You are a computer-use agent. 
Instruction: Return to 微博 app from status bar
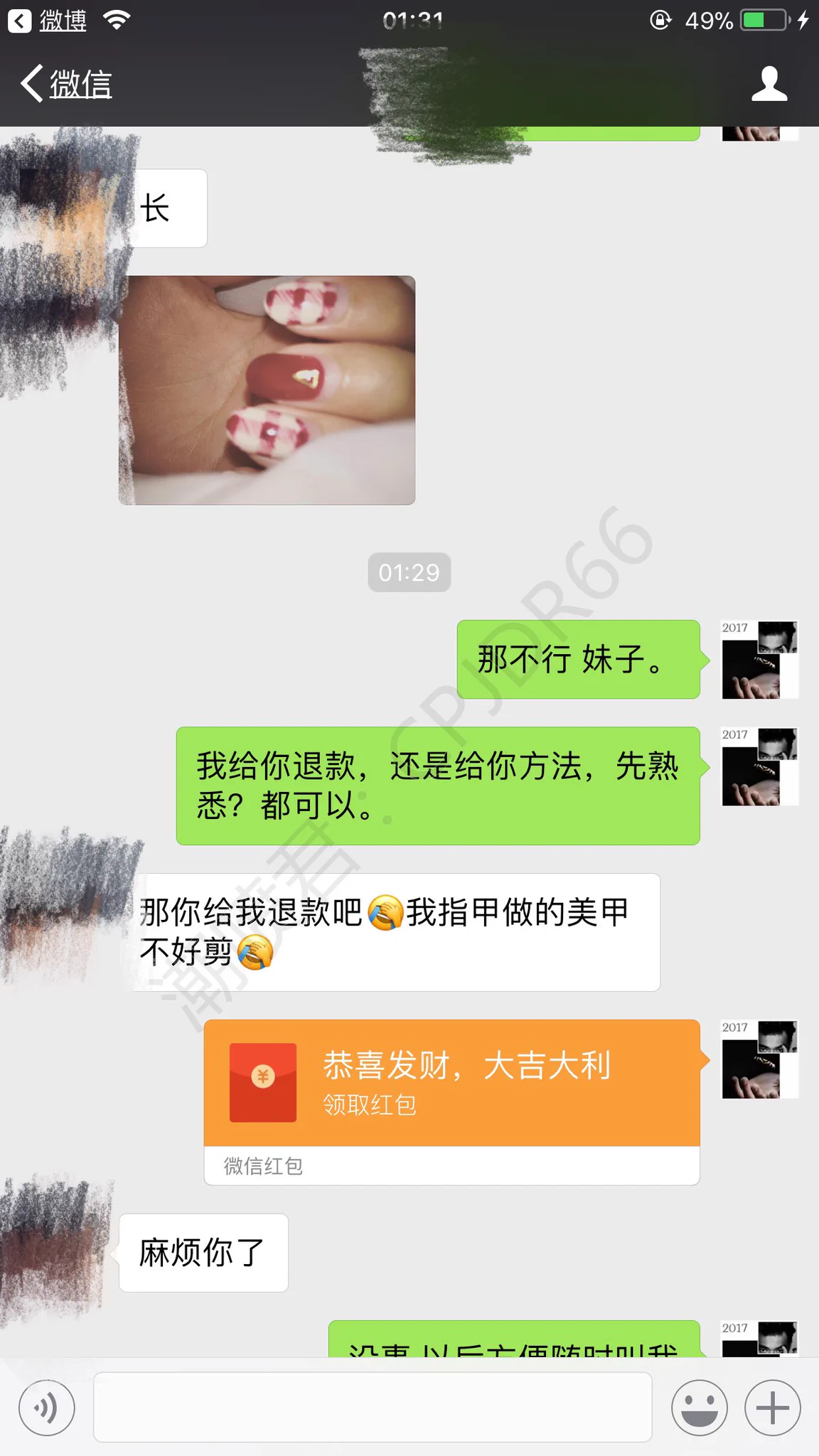tap(48, 20)
